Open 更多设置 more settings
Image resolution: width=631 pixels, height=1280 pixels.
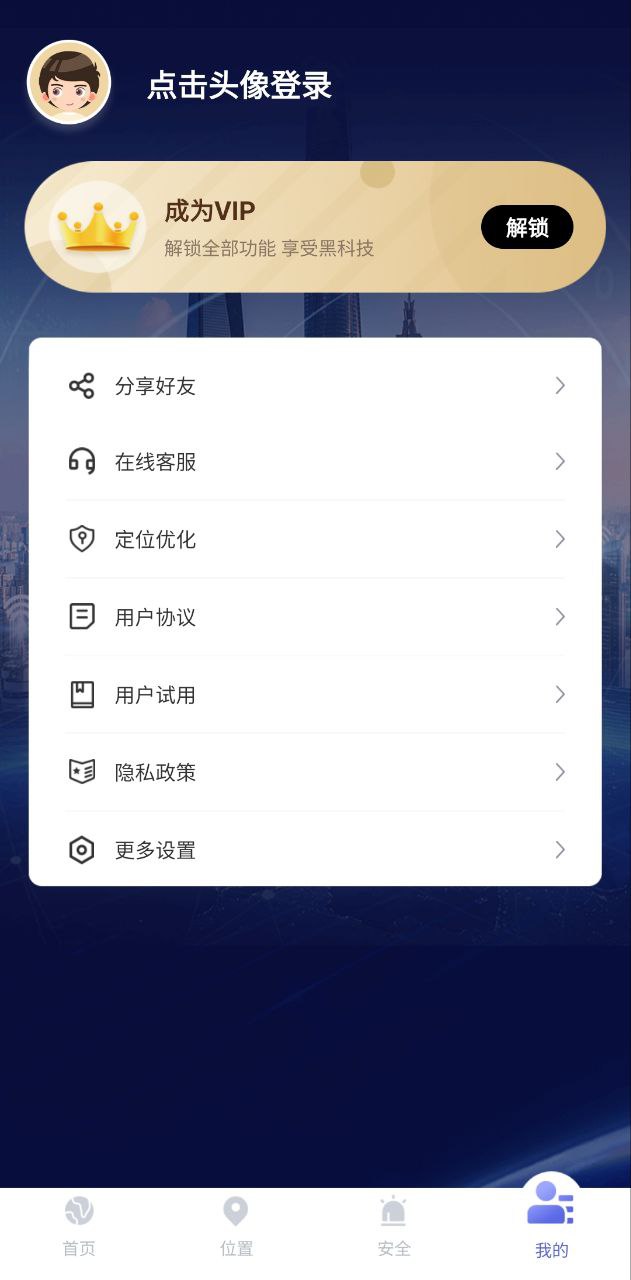315,850
